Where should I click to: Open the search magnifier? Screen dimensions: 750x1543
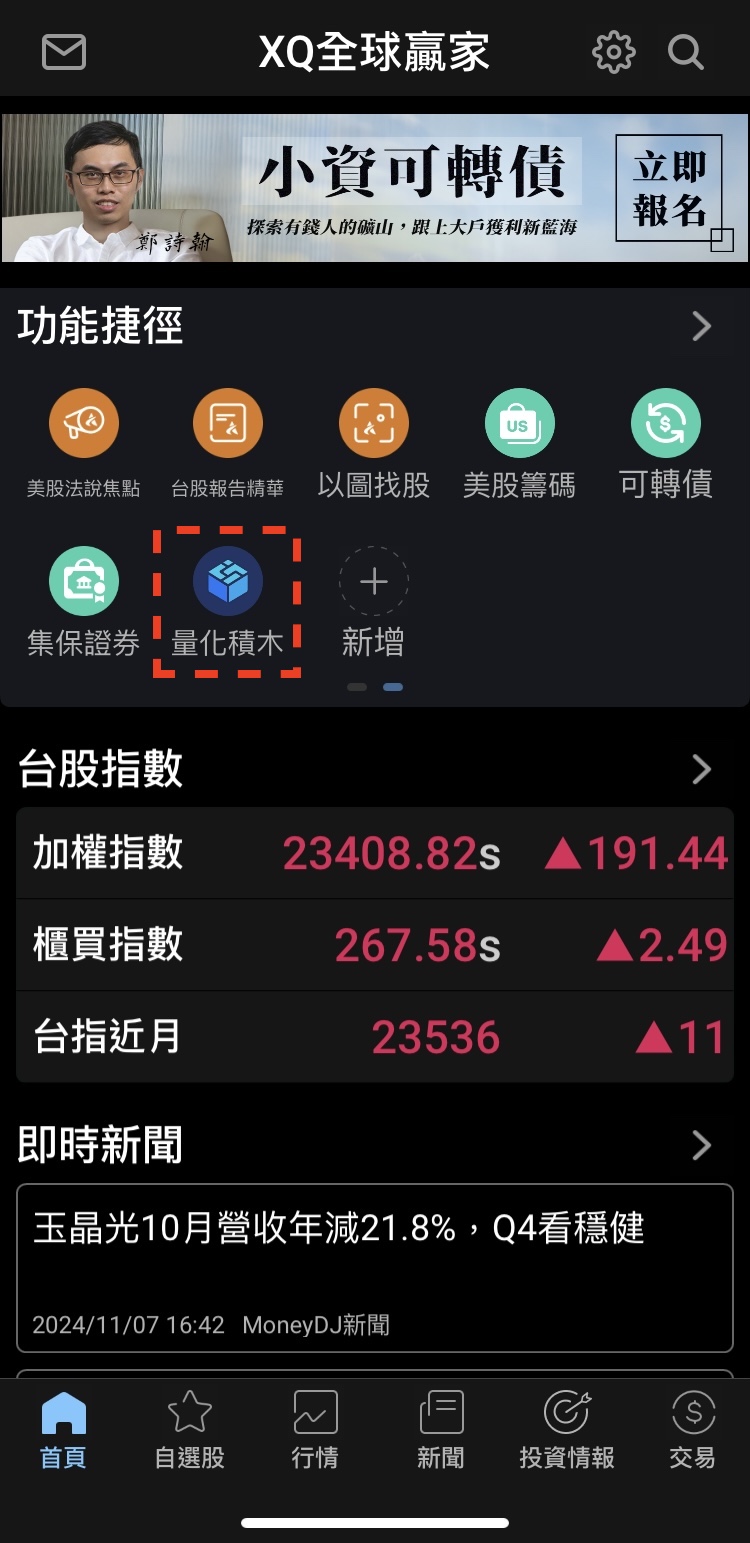(x=686, y=52)
